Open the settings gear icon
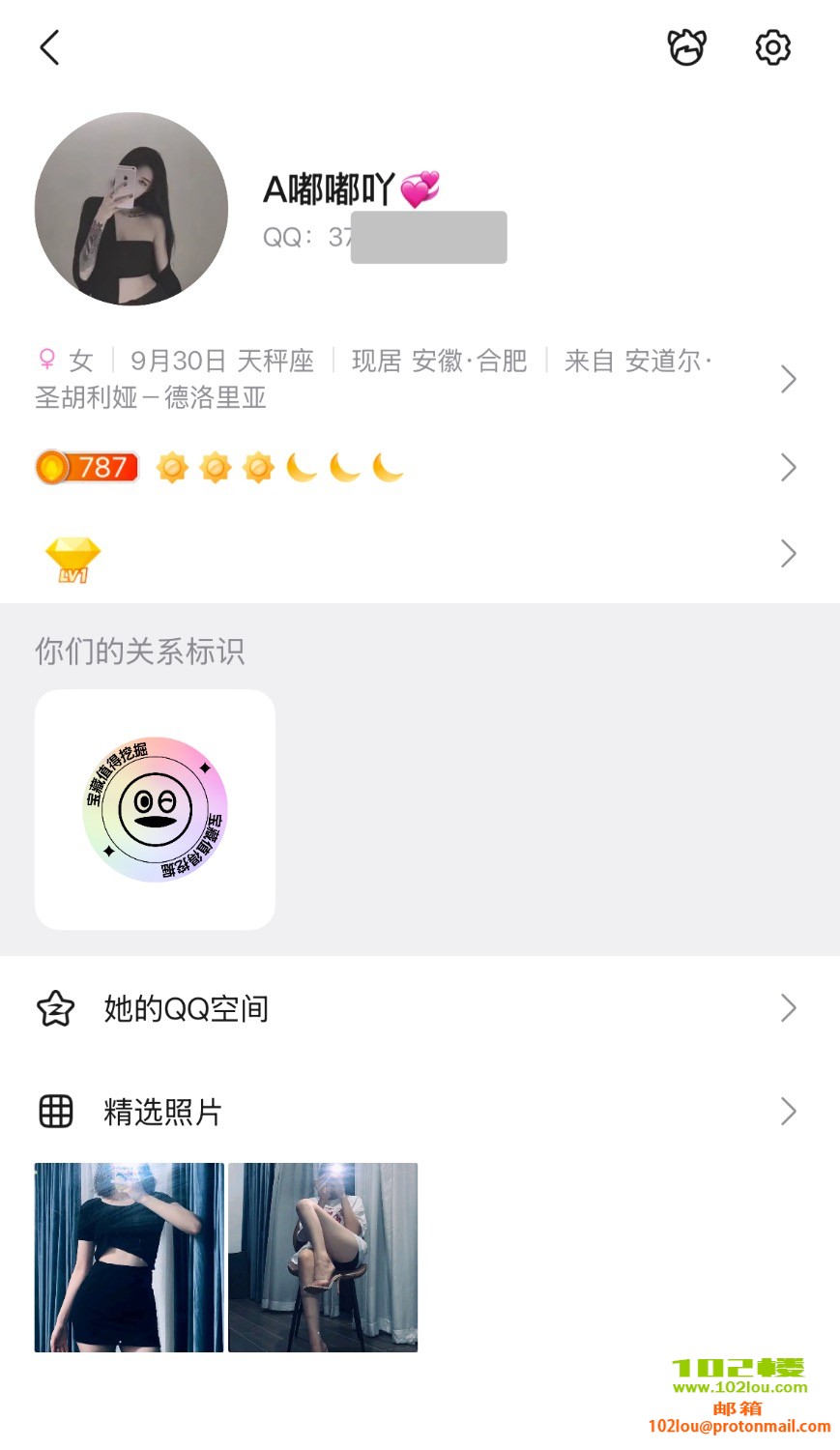The image size is (840, 1450). [x=772, y=47]
